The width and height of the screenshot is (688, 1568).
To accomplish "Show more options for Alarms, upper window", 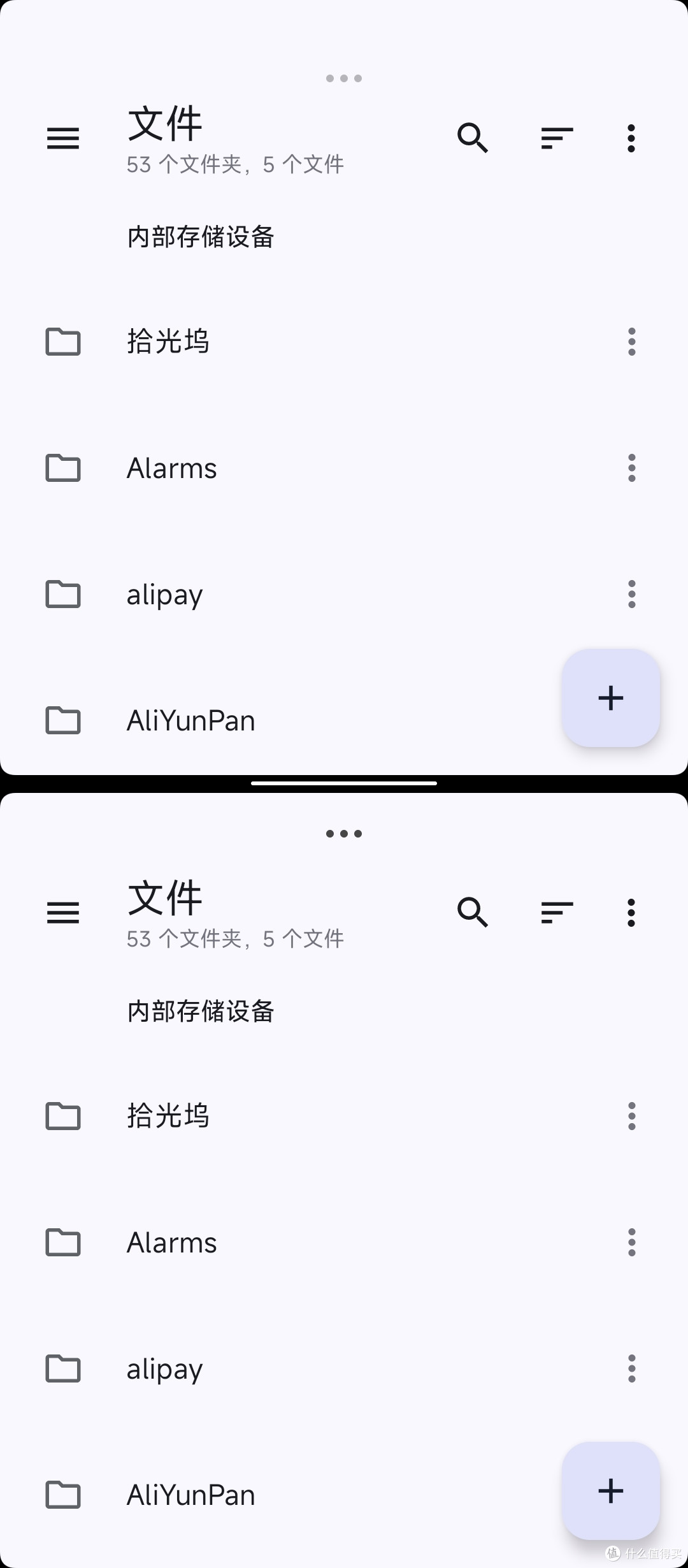I will coord(631,468).
